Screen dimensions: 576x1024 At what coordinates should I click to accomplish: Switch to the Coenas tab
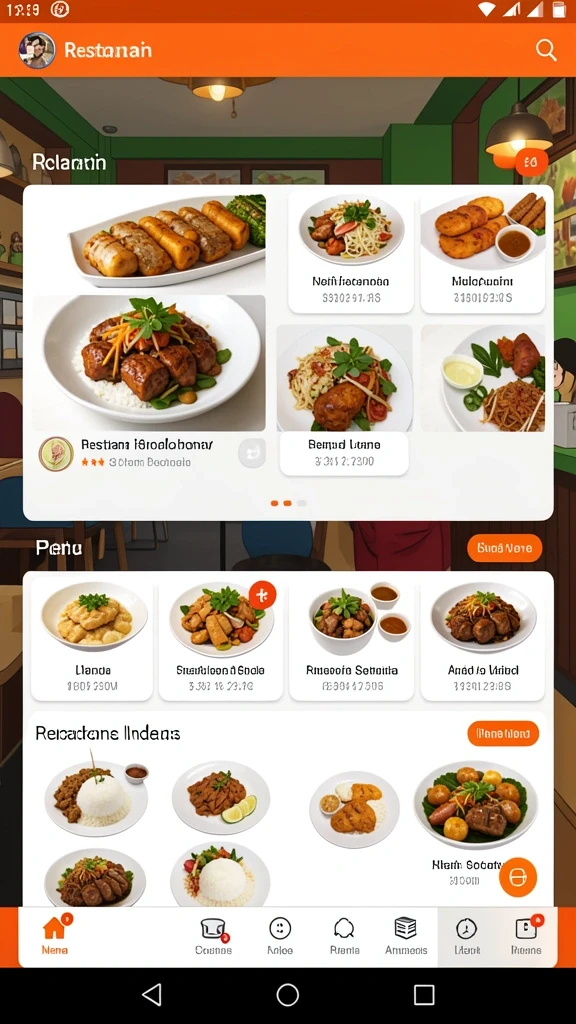[214, 936]
